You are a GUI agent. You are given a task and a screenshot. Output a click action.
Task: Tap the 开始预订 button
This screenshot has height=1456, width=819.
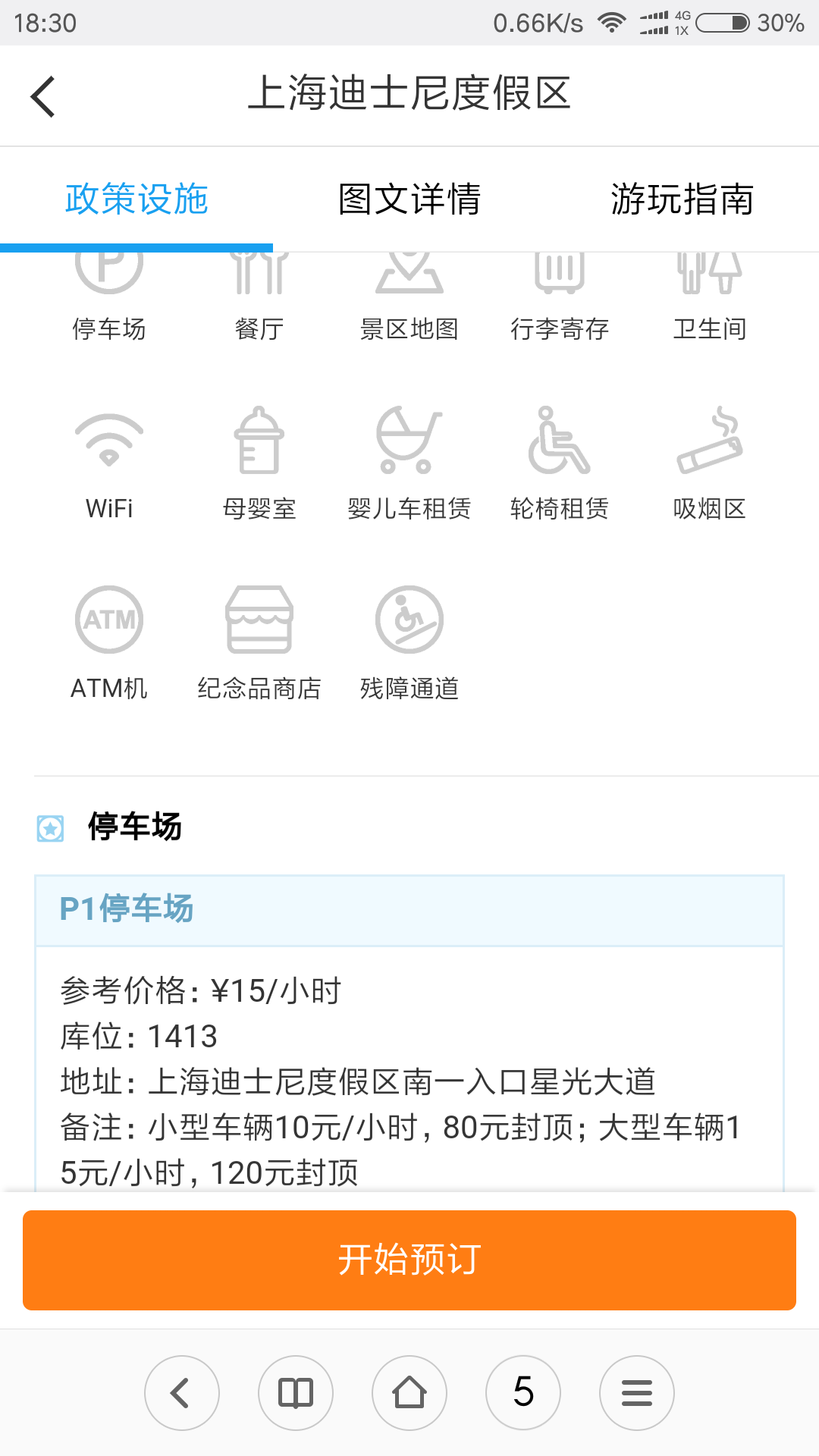409,1260
